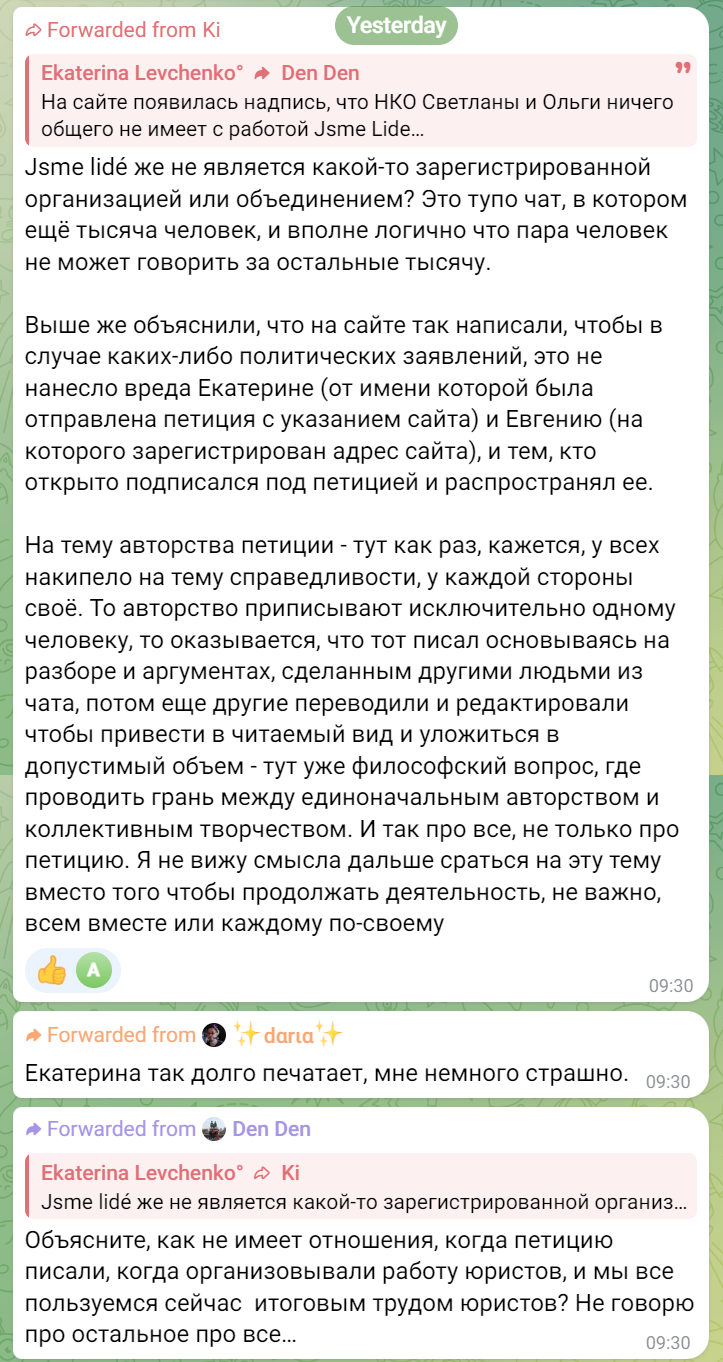The width and height of the screenshot is (723, 1362).
Task: Jump to quoted message from Ekaterina to Ki
Action: 361,1187
